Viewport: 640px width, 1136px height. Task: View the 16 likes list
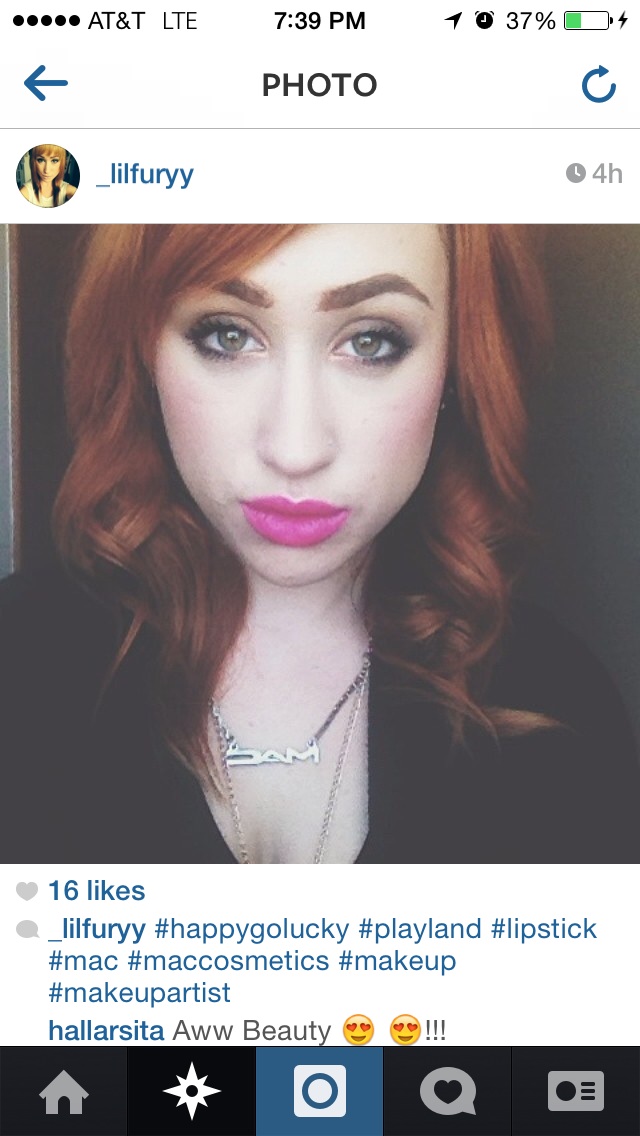pos(96,891)
